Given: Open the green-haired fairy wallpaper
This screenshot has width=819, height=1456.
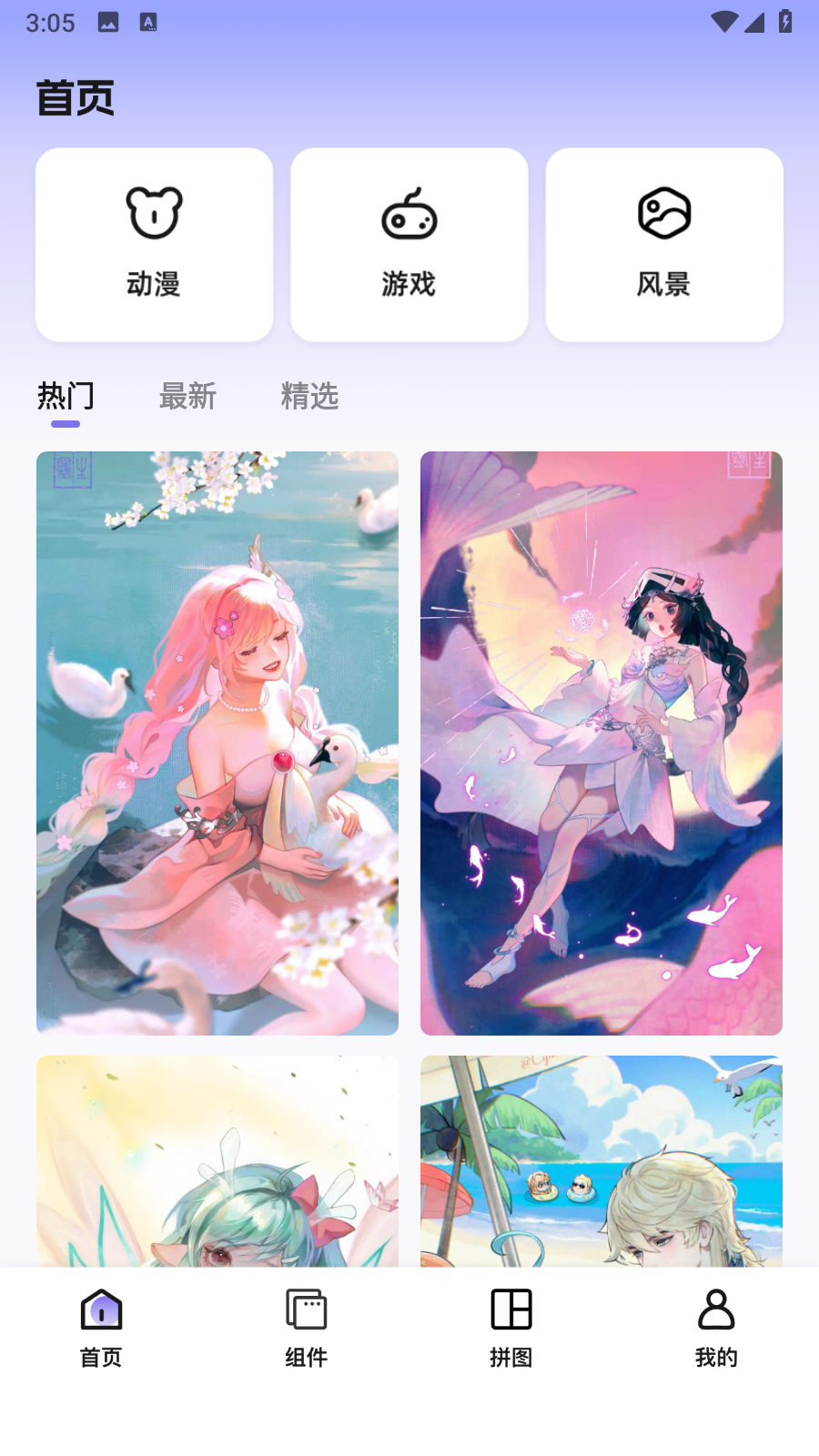Looking at the screenshot, I should click(217, 1160).
